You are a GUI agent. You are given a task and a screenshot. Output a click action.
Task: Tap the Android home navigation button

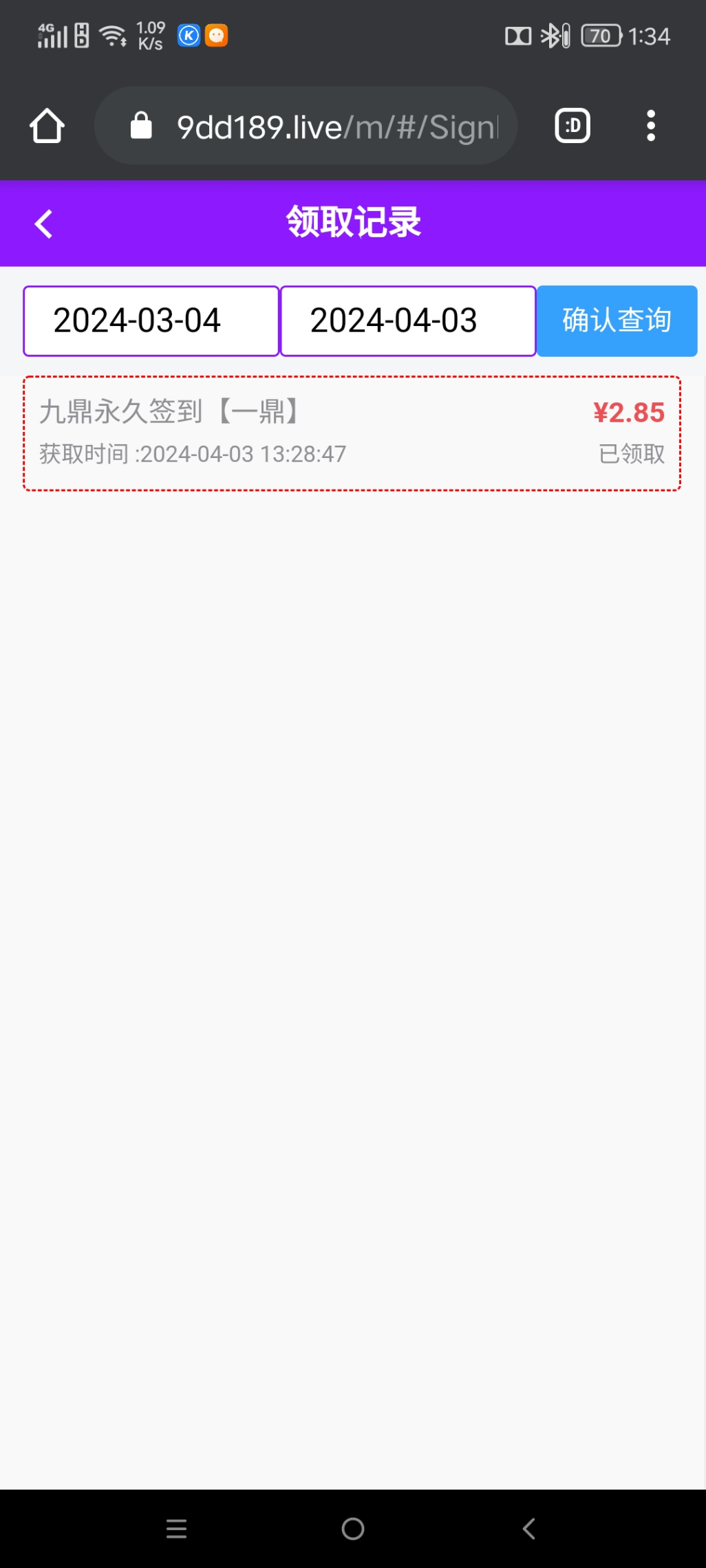pos(353,1528)
